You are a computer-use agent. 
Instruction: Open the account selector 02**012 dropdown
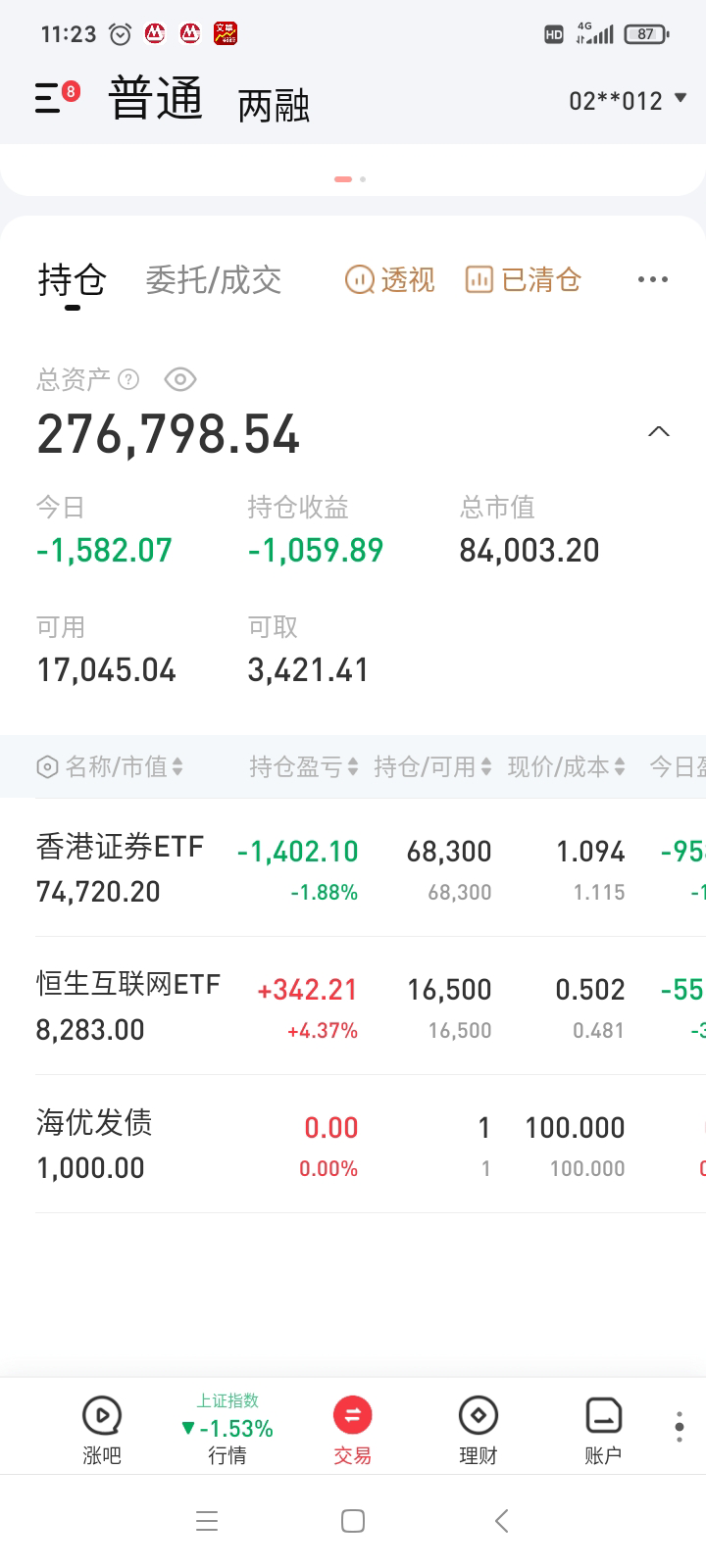[628, 100]
